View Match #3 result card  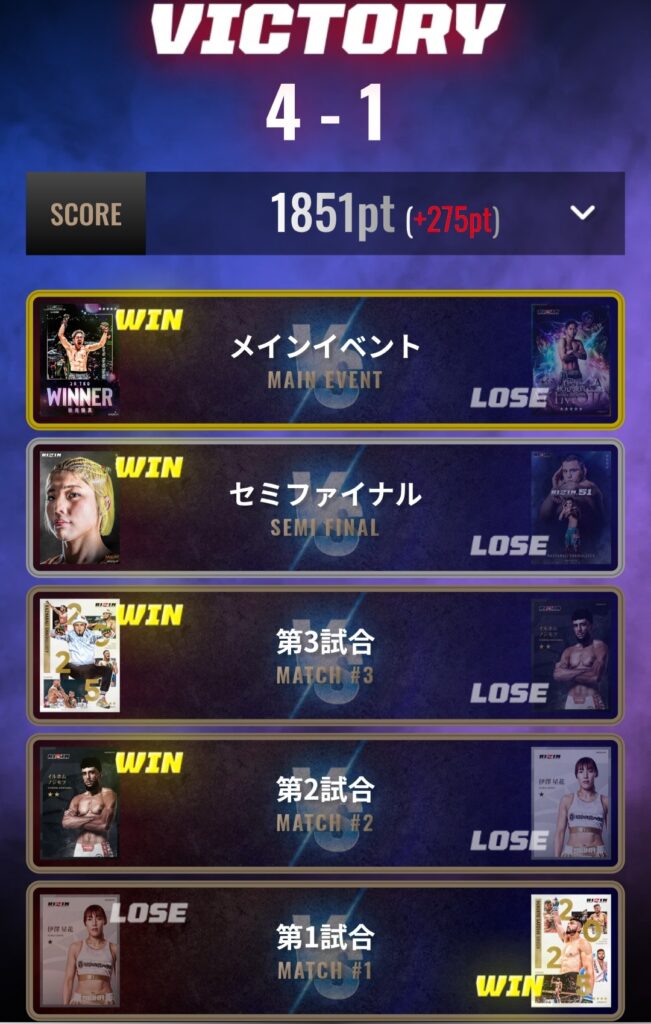tap(325, 655)
